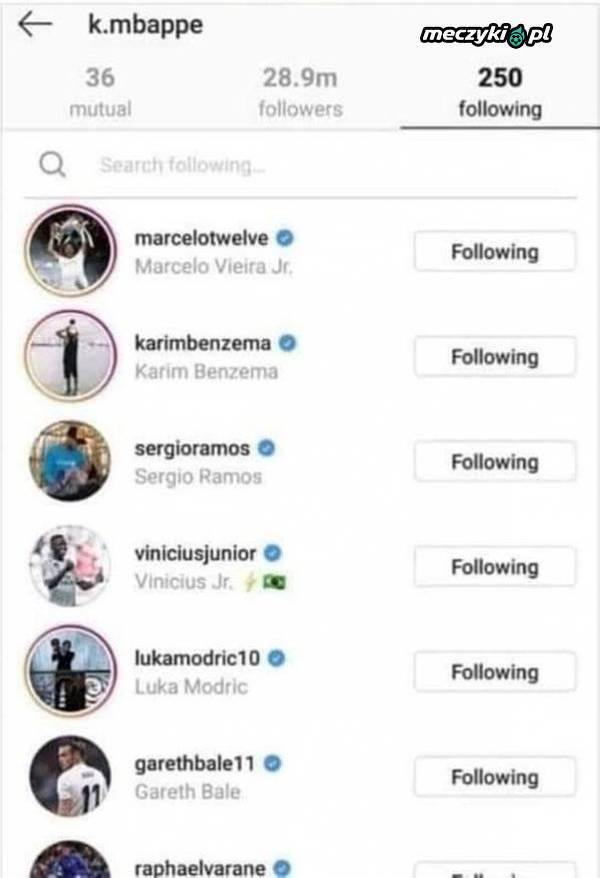Select the following tab
The width and height of the screenshot is (600, 878).
(x=499, y=92)
